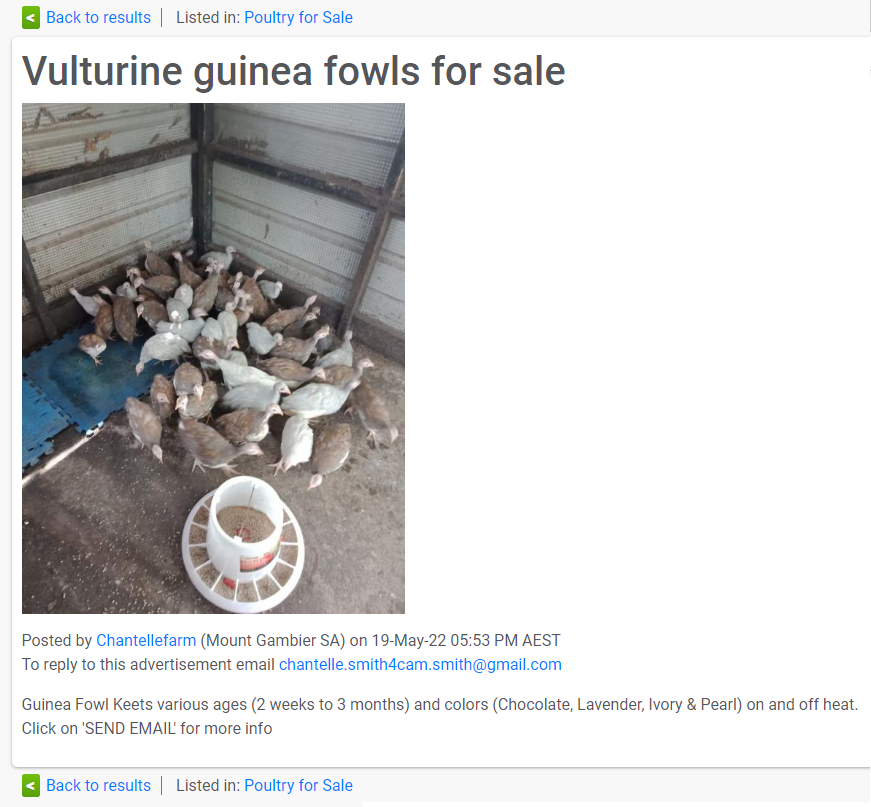Enlarge the guinea fowl listing photo
This screenshot has width=871, height=807.
pyautogui.click(x=213, y=358)
